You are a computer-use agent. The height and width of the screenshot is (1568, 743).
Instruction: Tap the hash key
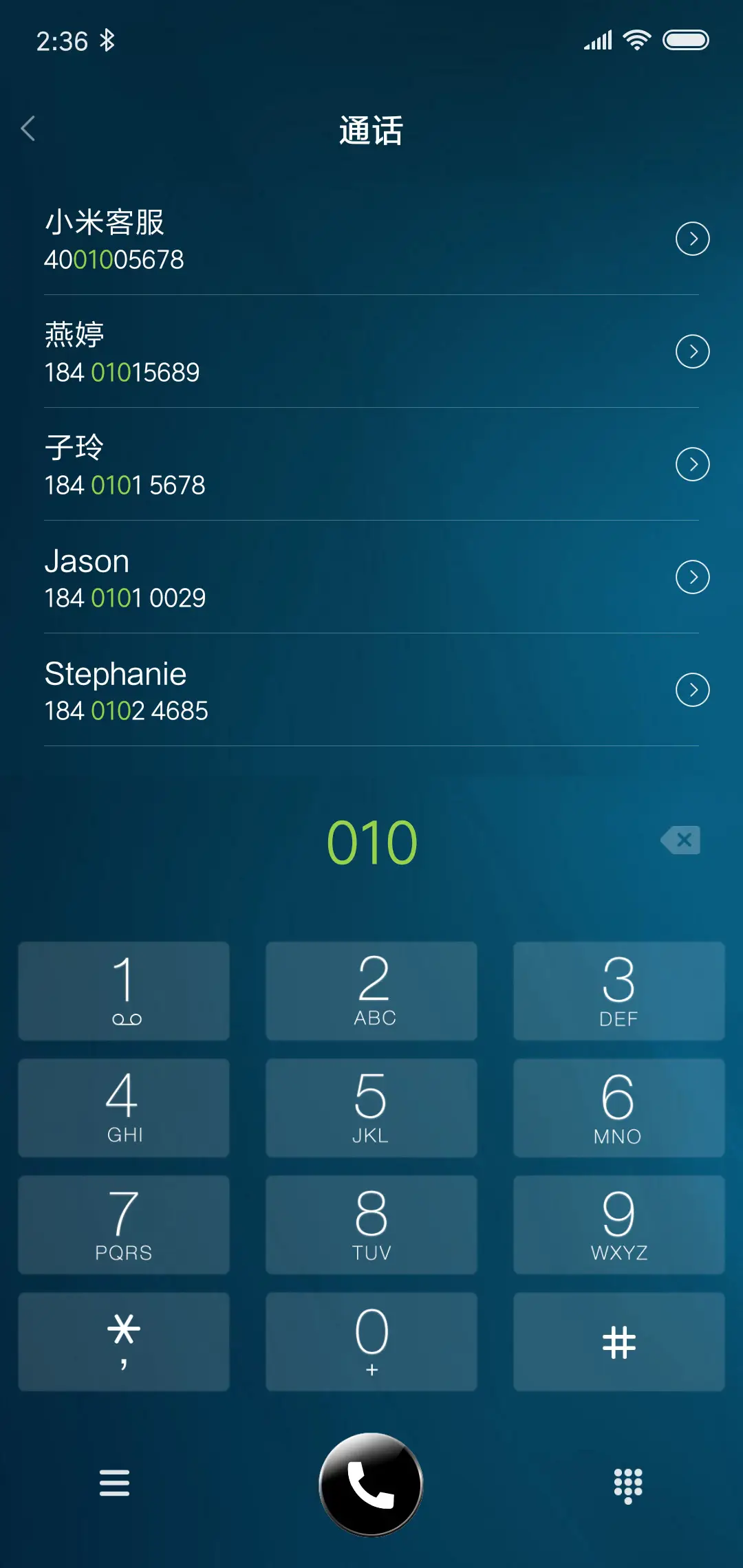click(618, 1341)
